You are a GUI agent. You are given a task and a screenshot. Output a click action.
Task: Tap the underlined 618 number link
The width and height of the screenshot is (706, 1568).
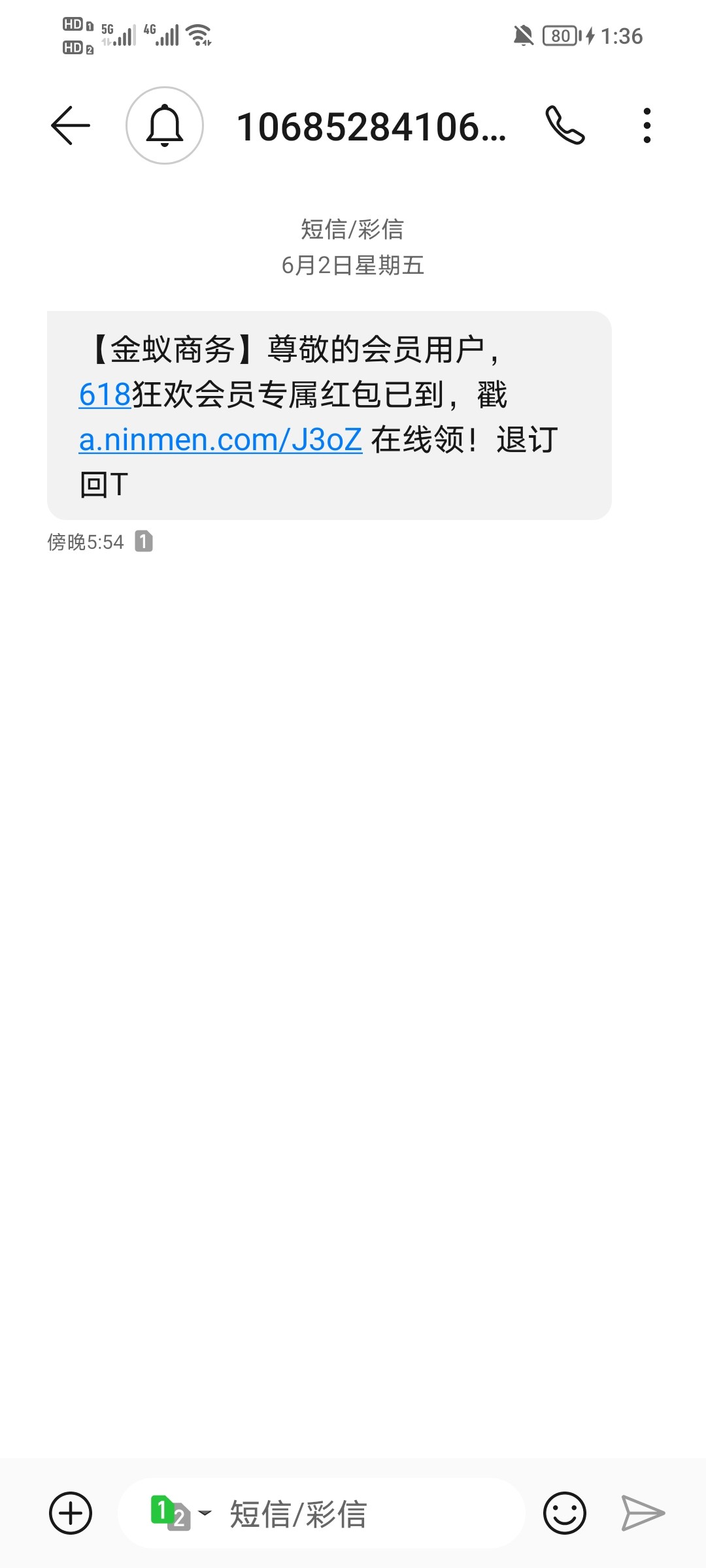click(105, 395)
